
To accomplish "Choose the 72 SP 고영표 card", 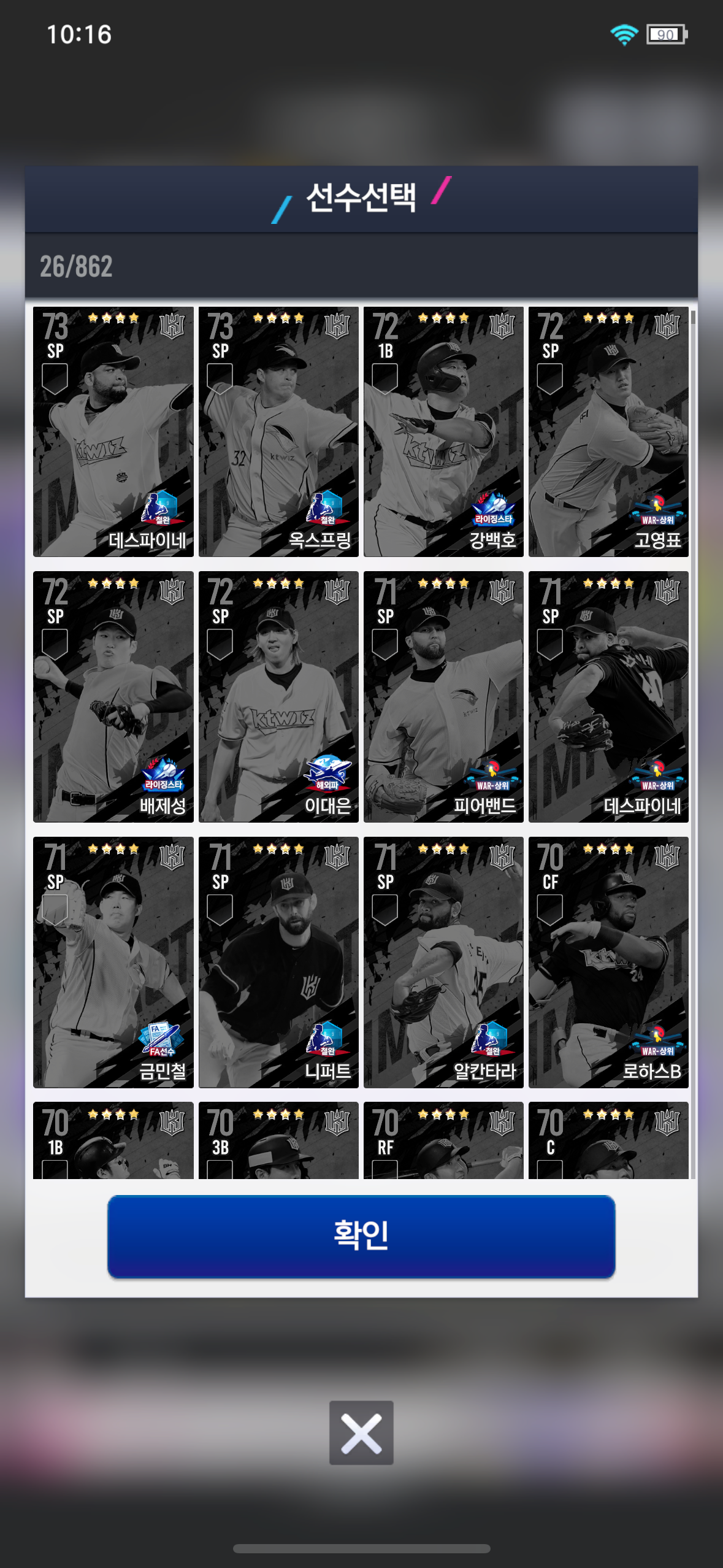I will (608, 432).
